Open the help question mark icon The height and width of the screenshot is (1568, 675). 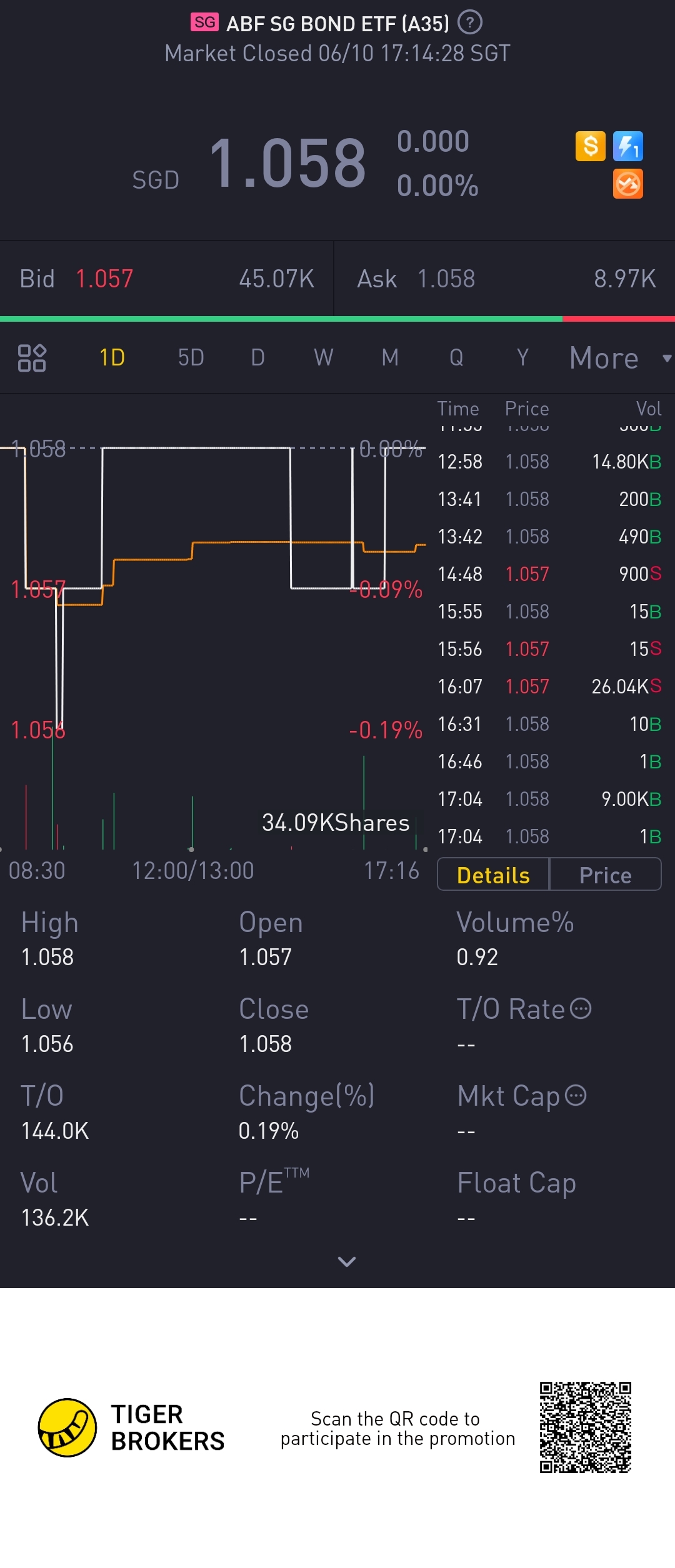(x=470, y=23)
